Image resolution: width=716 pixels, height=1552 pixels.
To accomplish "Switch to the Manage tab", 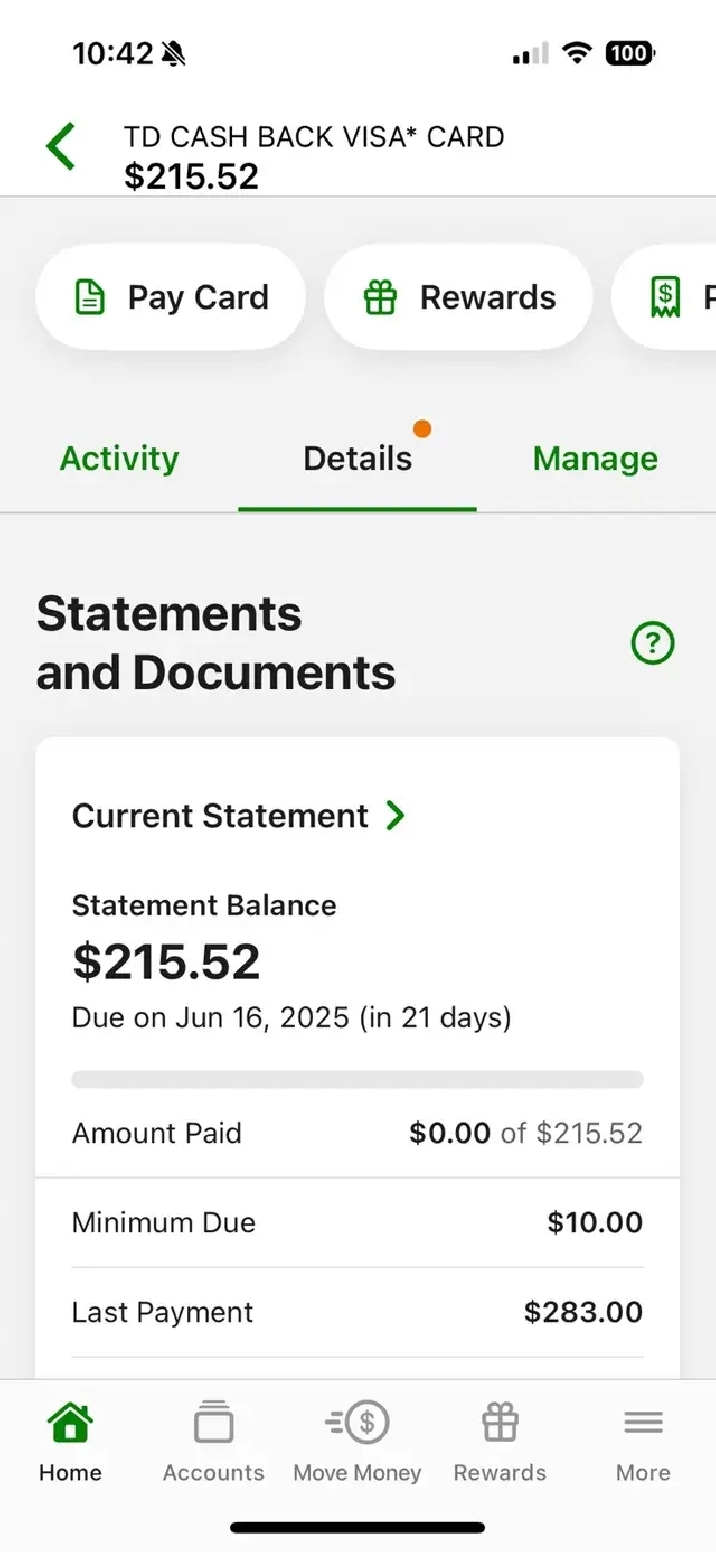I will [x=595, y=459].
